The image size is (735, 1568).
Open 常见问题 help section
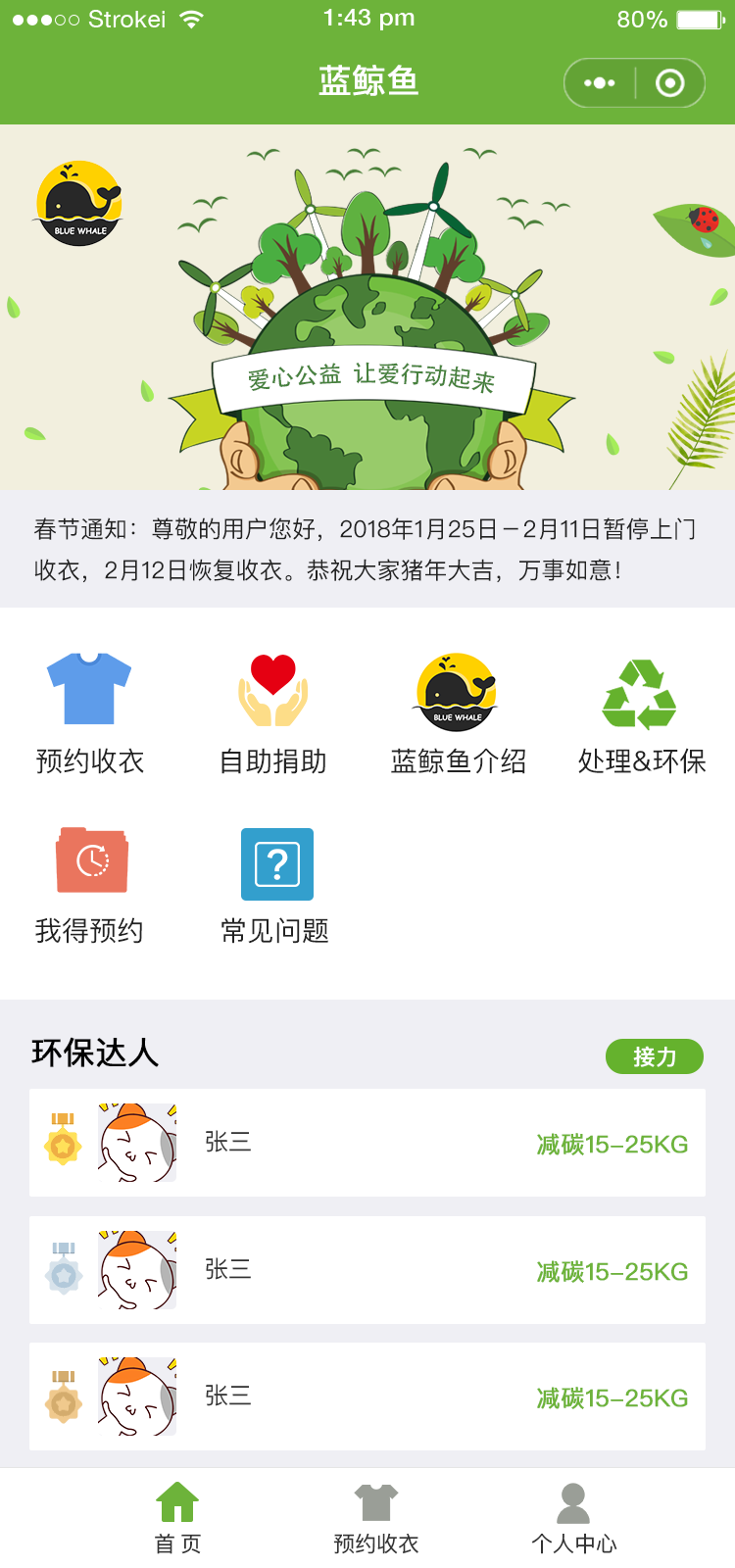[x=275, y=885]
